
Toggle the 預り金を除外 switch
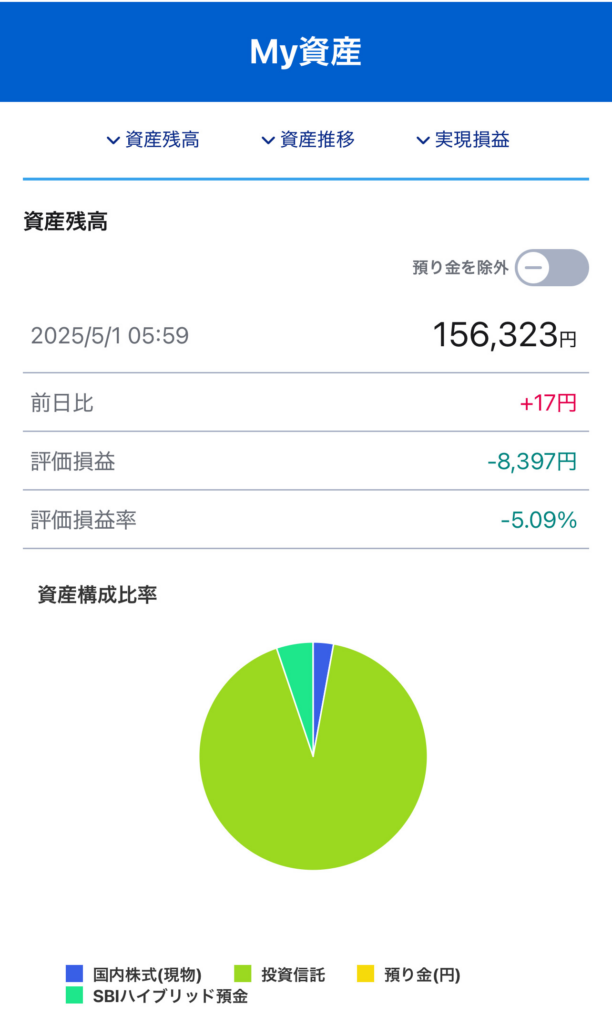click(552, 268)
